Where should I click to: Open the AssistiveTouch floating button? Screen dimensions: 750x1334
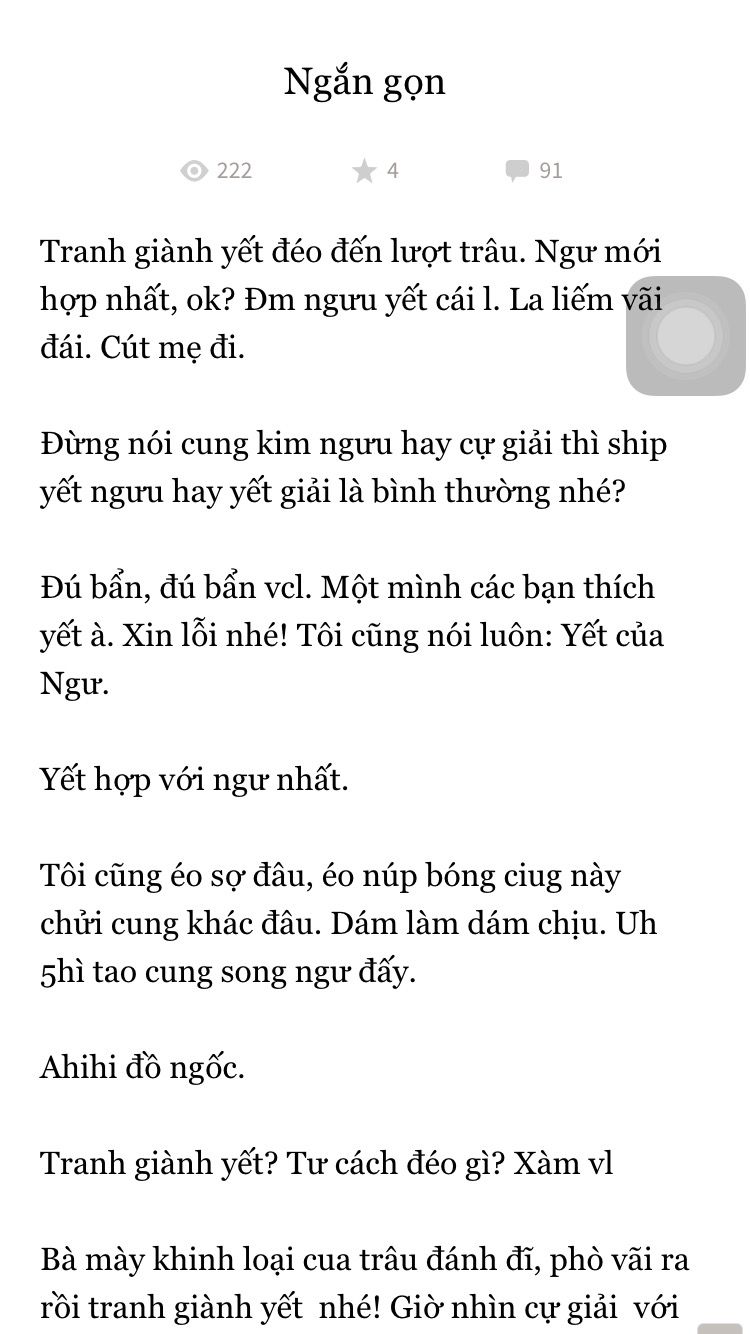pos(686,336)
